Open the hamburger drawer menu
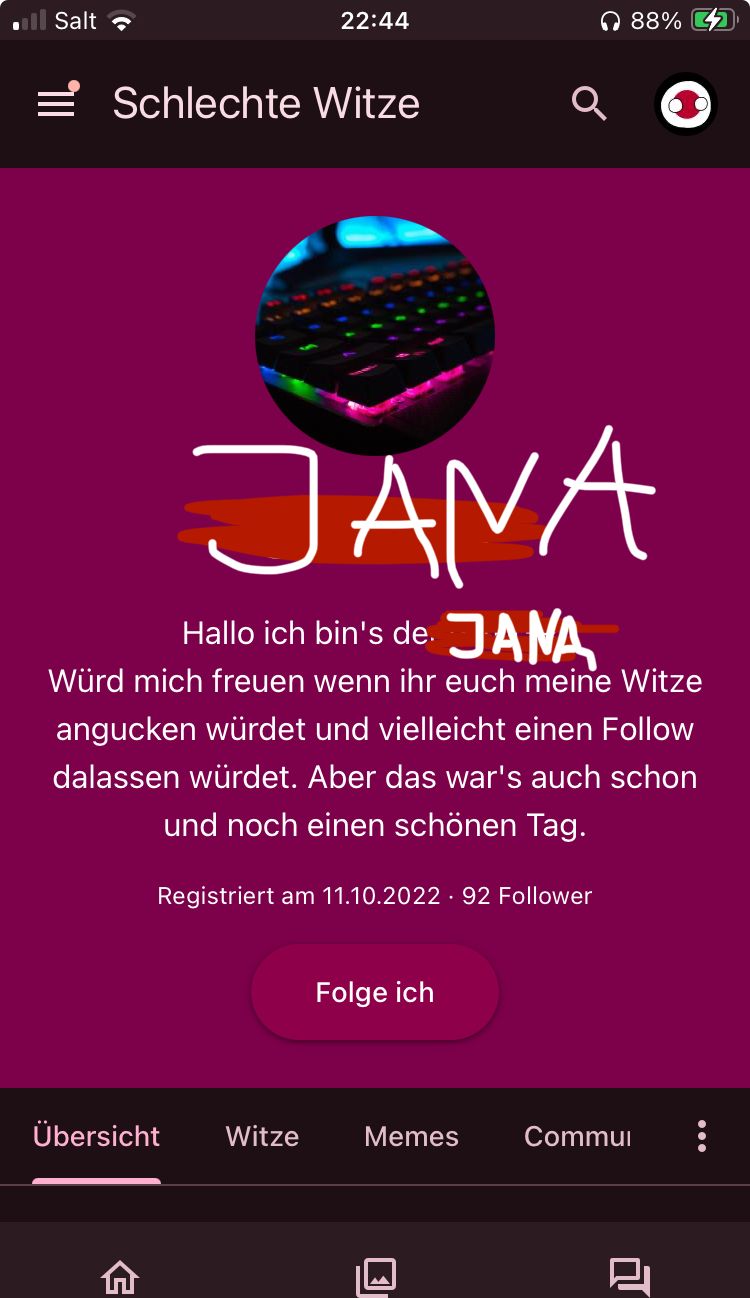 click(x=56, y=104)
